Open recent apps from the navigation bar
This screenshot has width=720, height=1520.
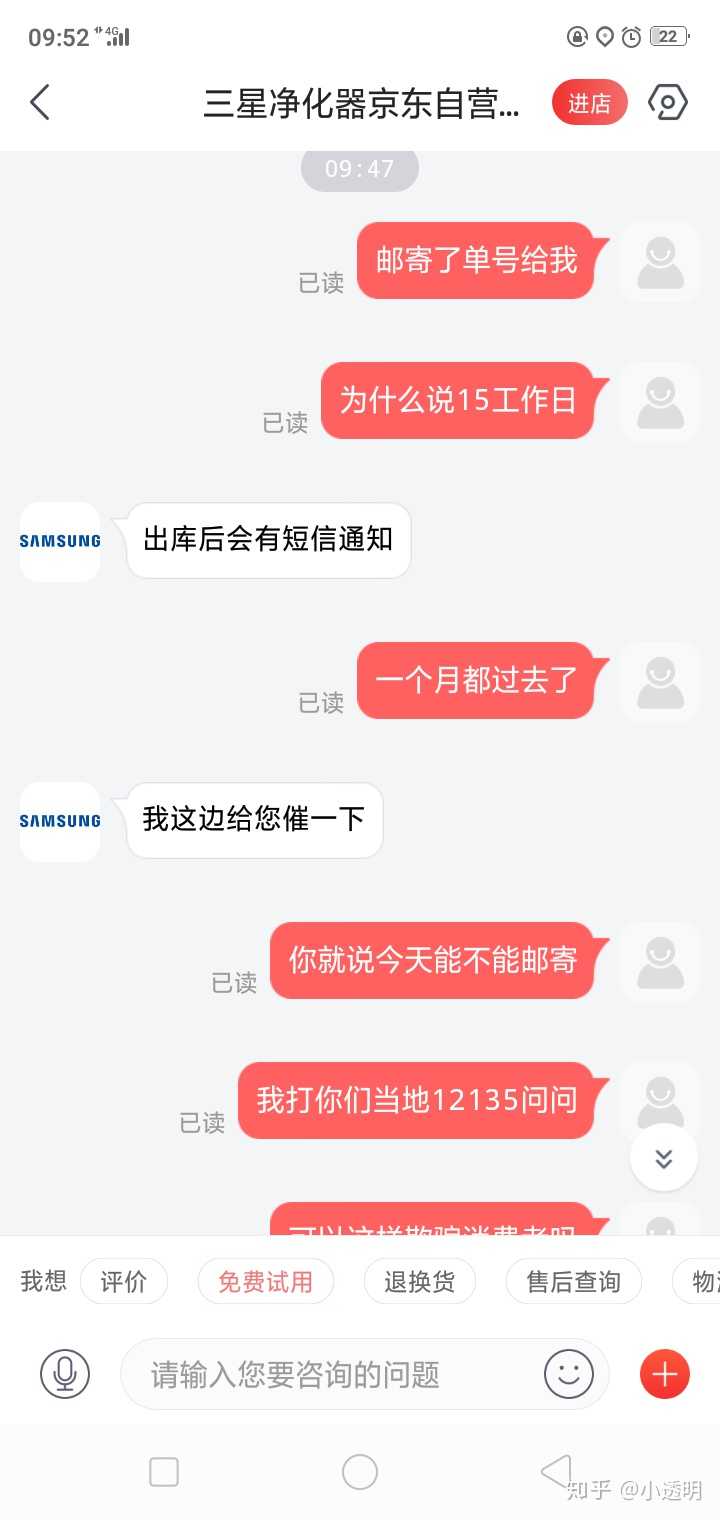click(x=164, y=1472)
